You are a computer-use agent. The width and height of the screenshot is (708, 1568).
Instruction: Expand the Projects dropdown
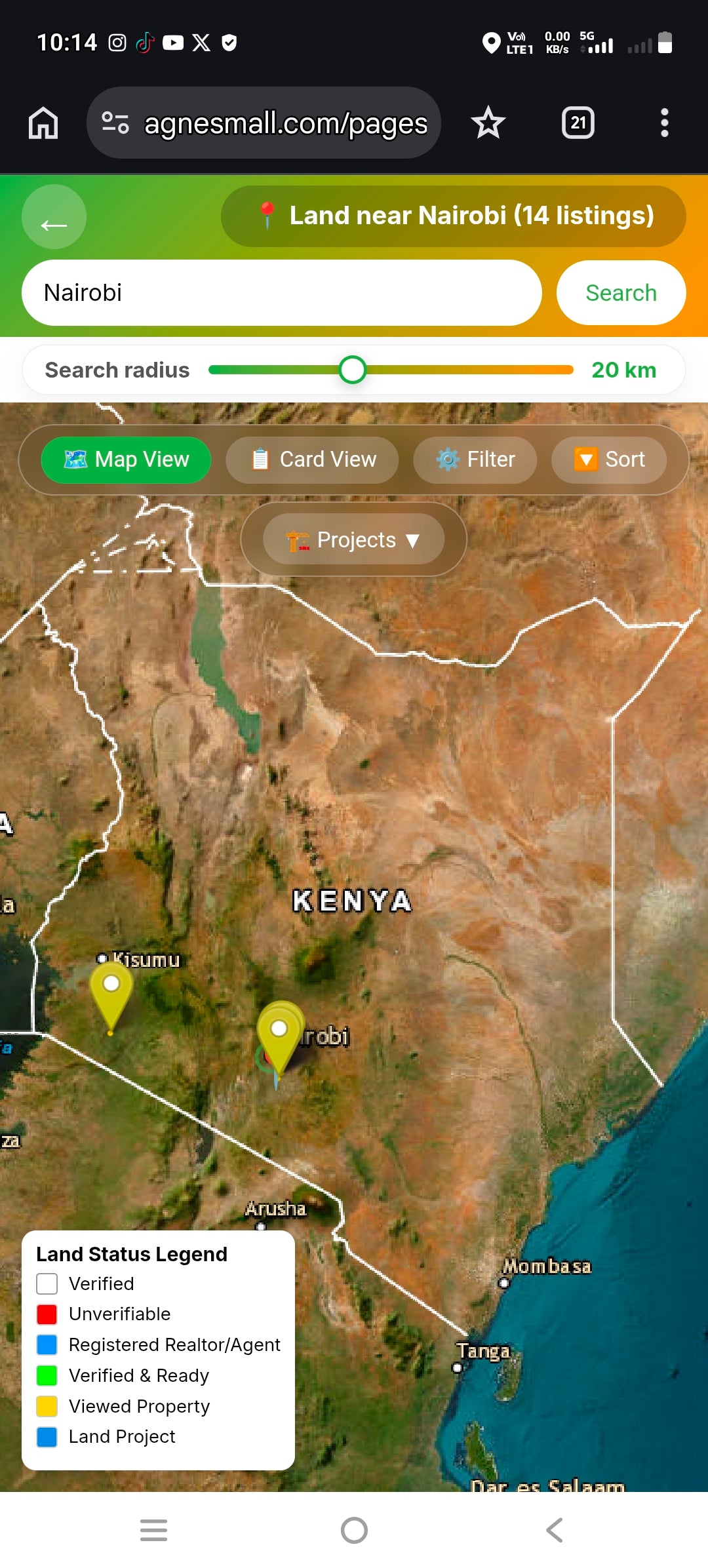click(x=353, y=539)
